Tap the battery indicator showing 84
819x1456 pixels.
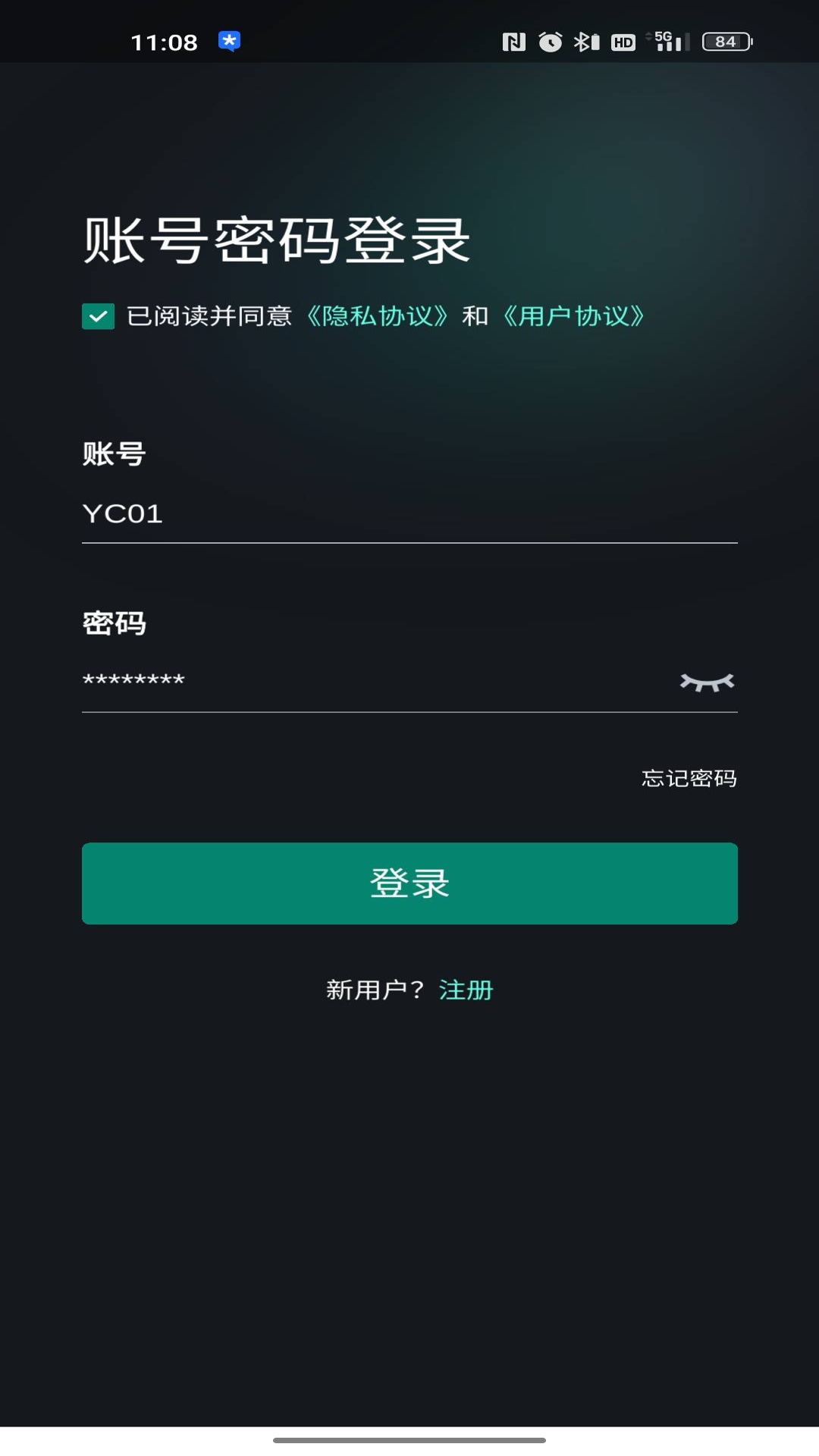coord(726,42)
